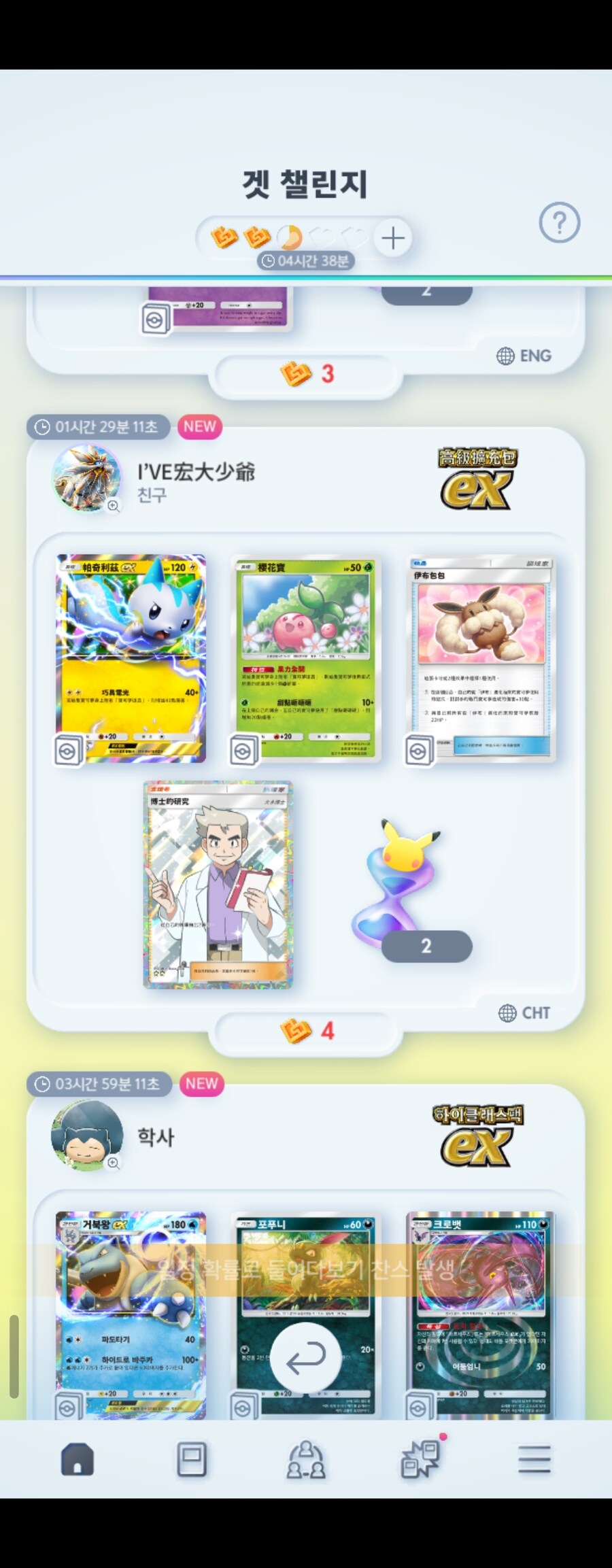The image size is (612, 1568).
Task: Open the hamburger menu
Action: [x=534, y=1459]
